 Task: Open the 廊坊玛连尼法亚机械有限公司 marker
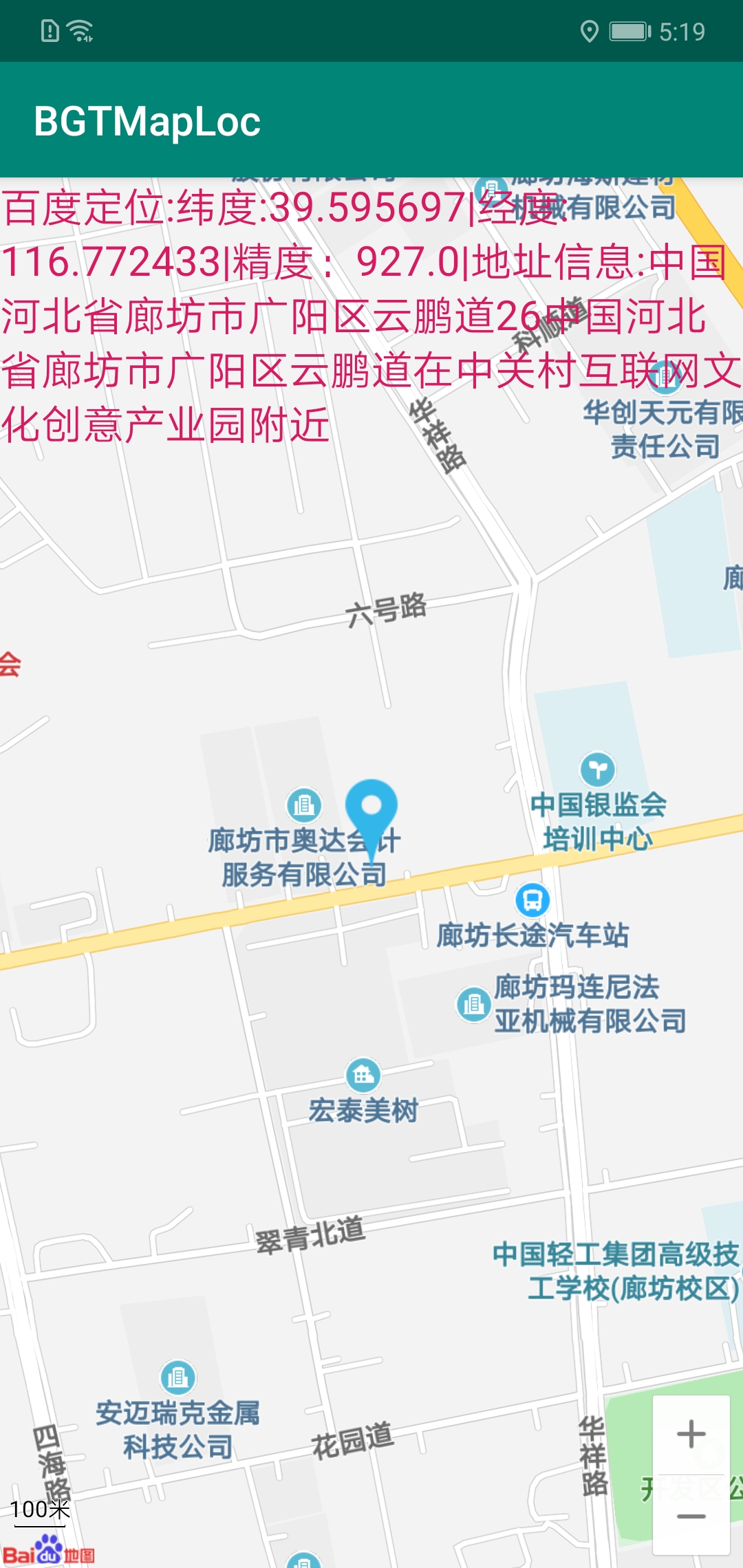click(474, 1004)
